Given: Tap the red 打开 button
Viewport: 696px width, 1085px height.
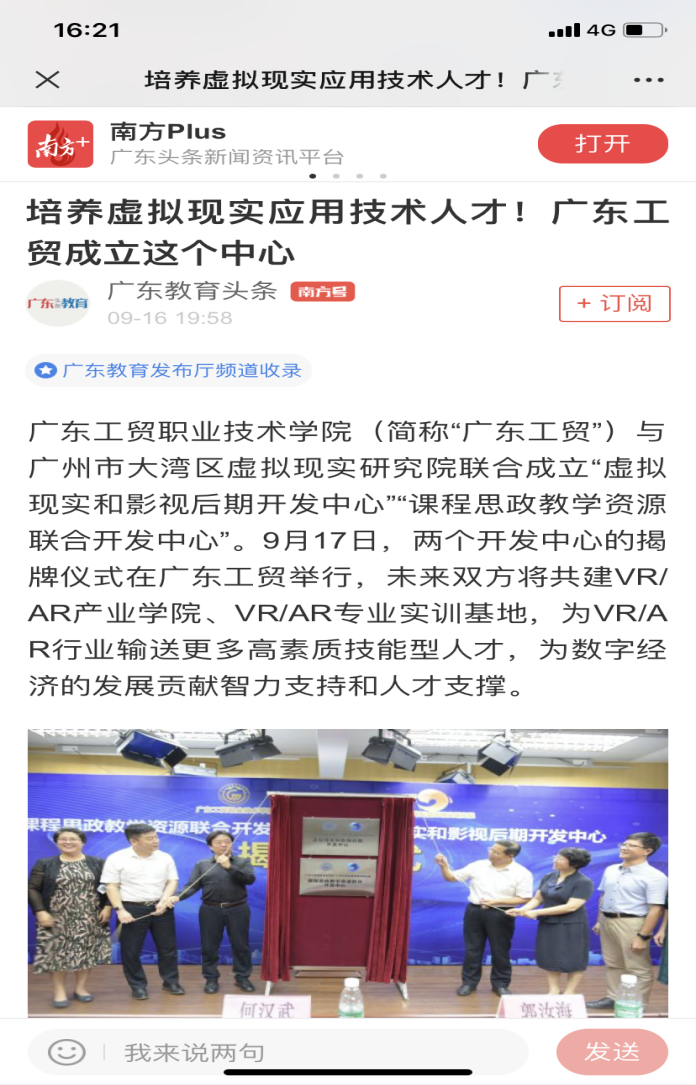Looking at the screenshot, I should click(602, 144).
